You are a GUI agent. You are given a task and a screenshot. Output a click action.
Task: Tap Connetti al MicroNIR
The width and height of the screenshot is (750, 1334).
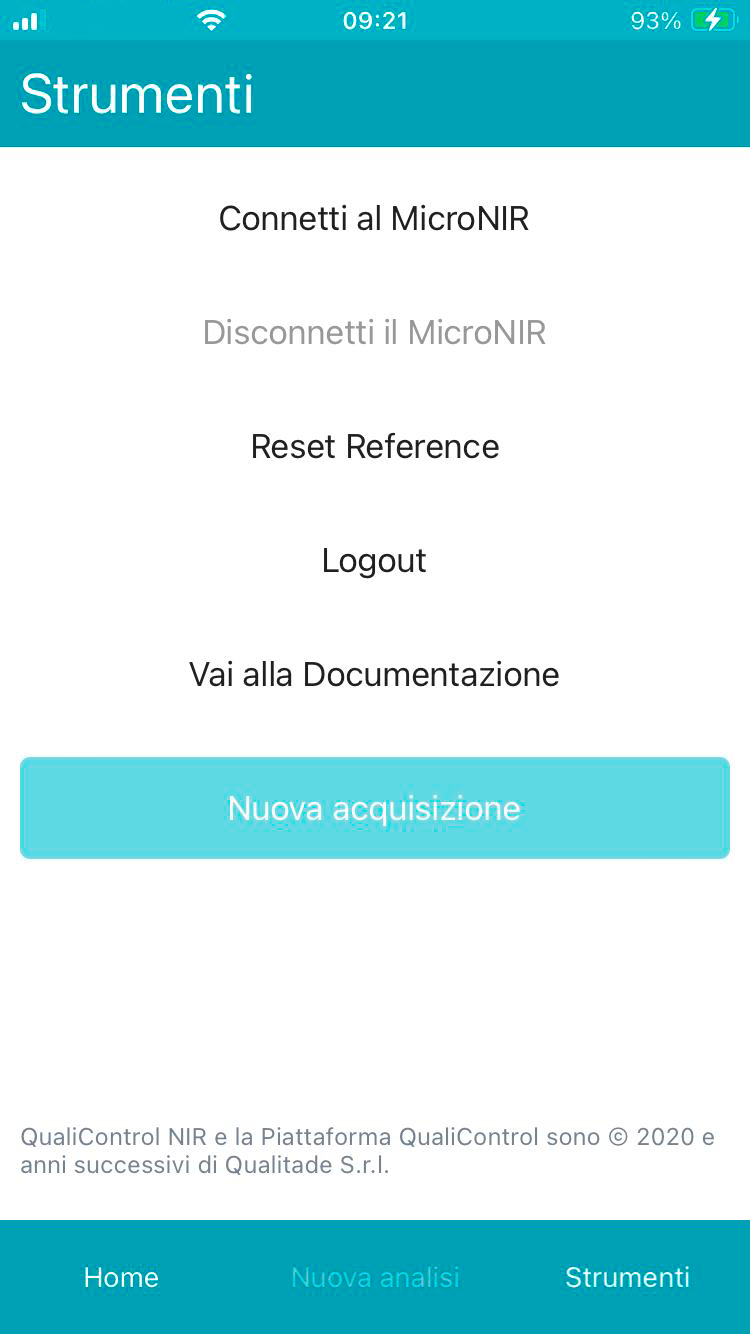click(x=374, y=218)
